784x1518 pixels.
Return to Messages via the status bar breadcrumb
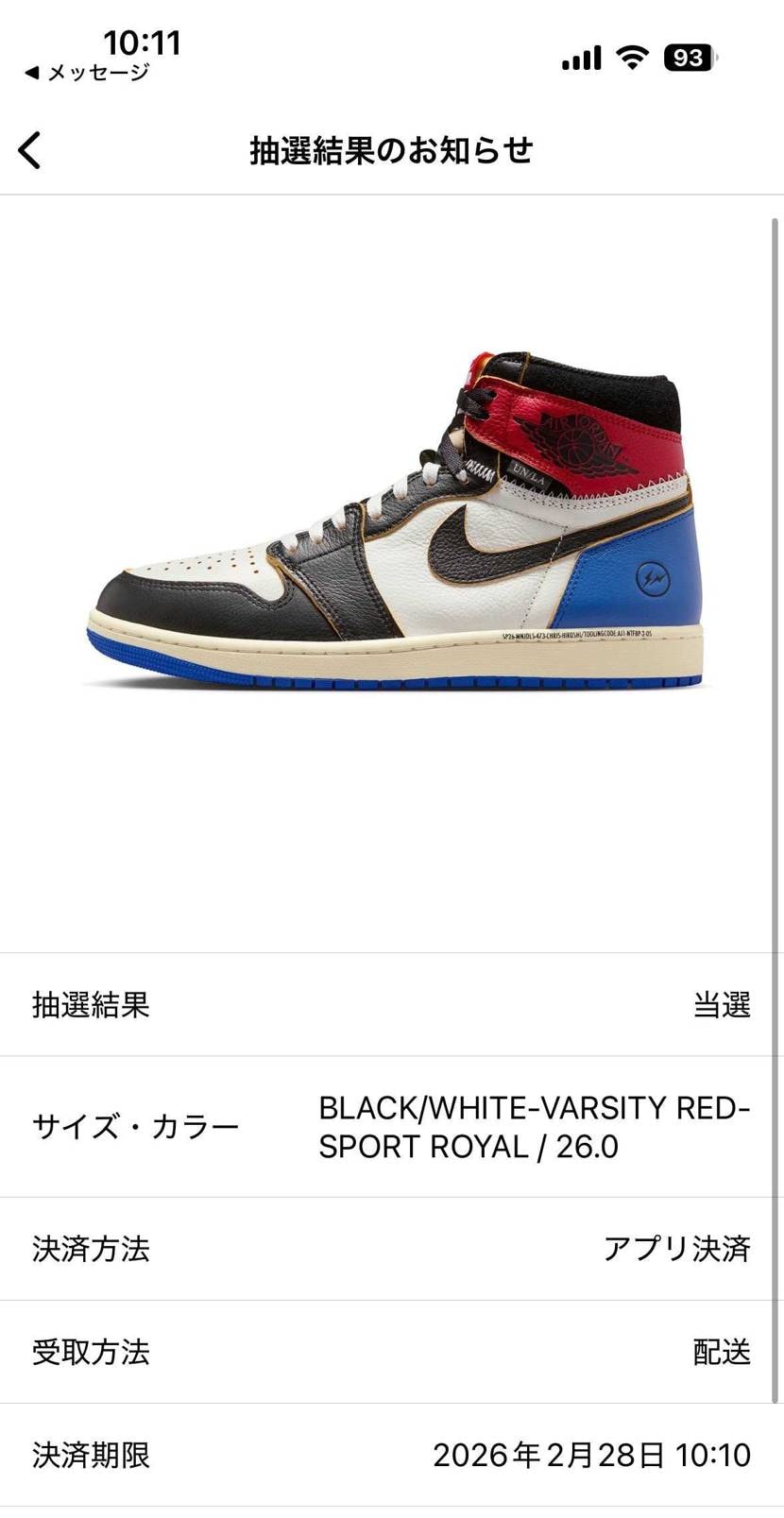[86, 73]
